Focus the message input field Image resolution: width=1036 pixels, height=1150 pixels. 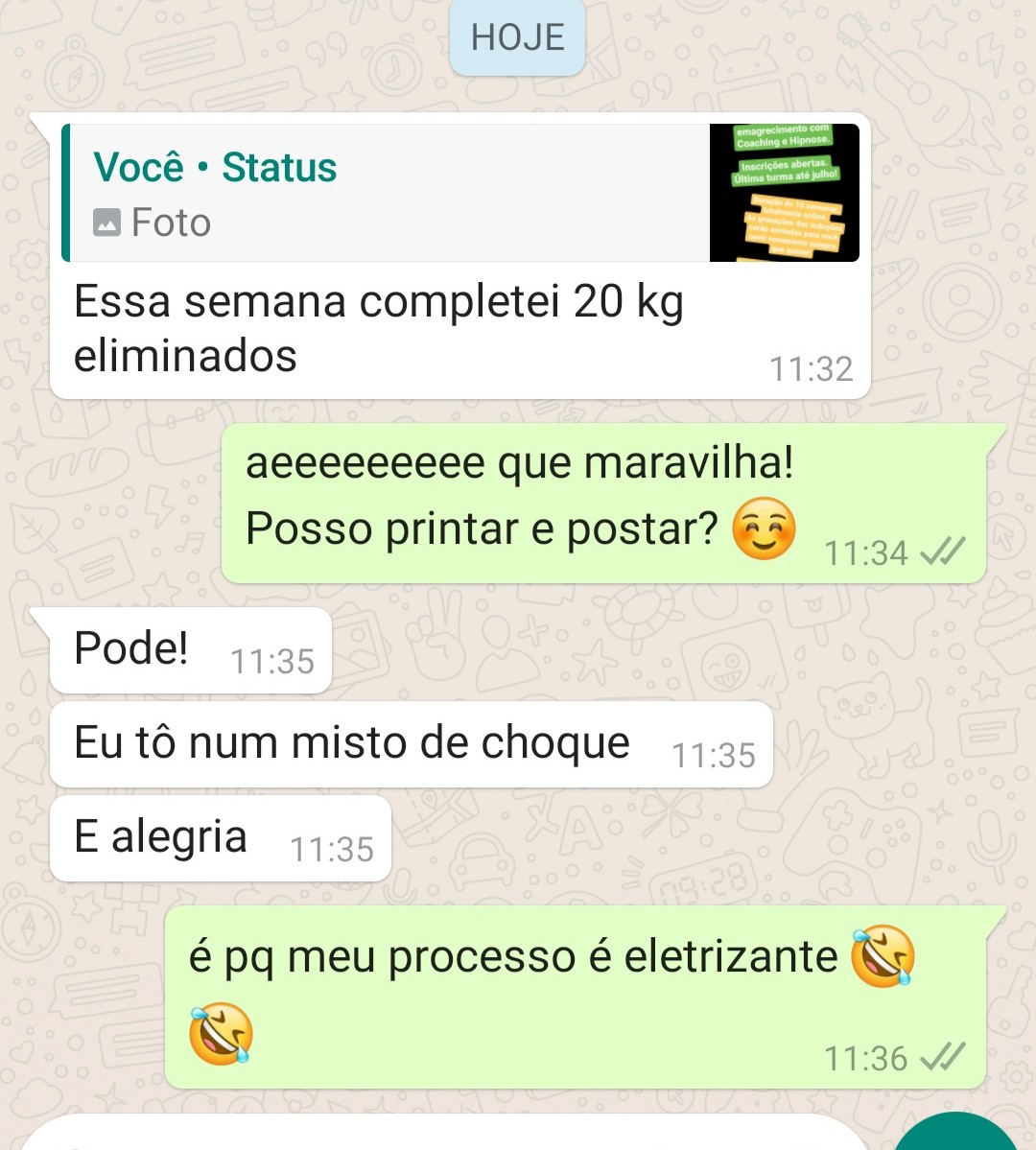pos(441,1136)
